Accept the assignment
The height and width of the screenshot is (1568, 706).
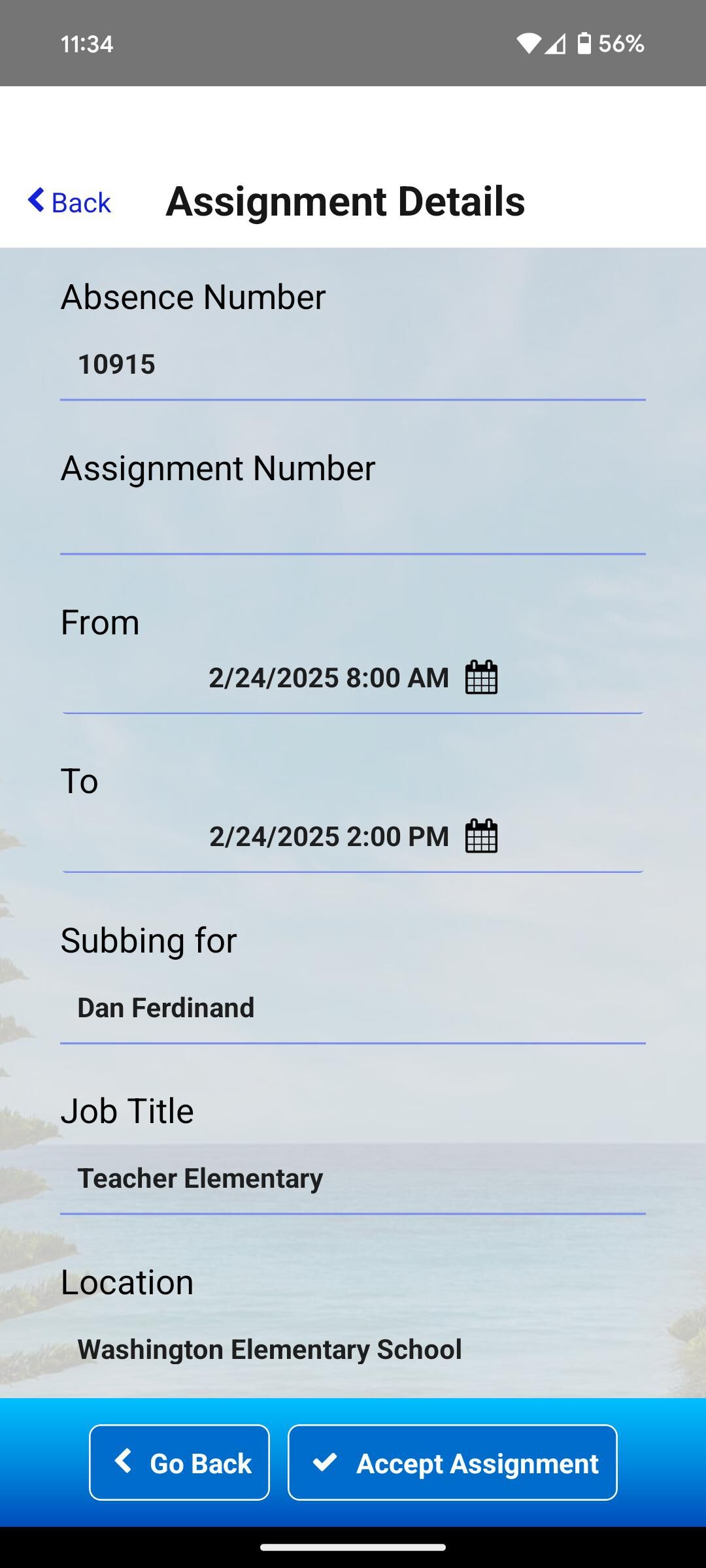pyautogui.click(x=452, y=1463)
